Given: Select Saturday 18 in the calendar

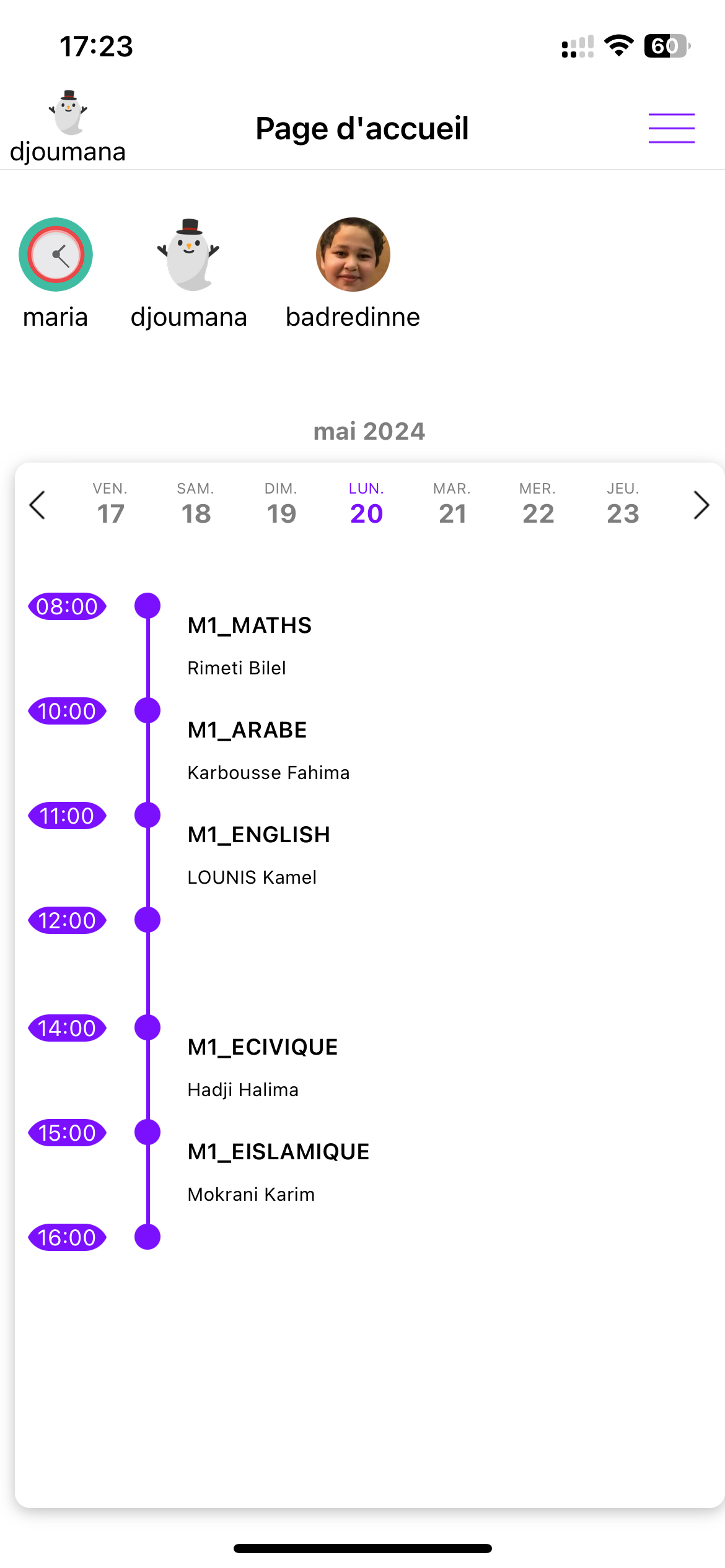Looking at the screenshot, I should click(196, 504).
